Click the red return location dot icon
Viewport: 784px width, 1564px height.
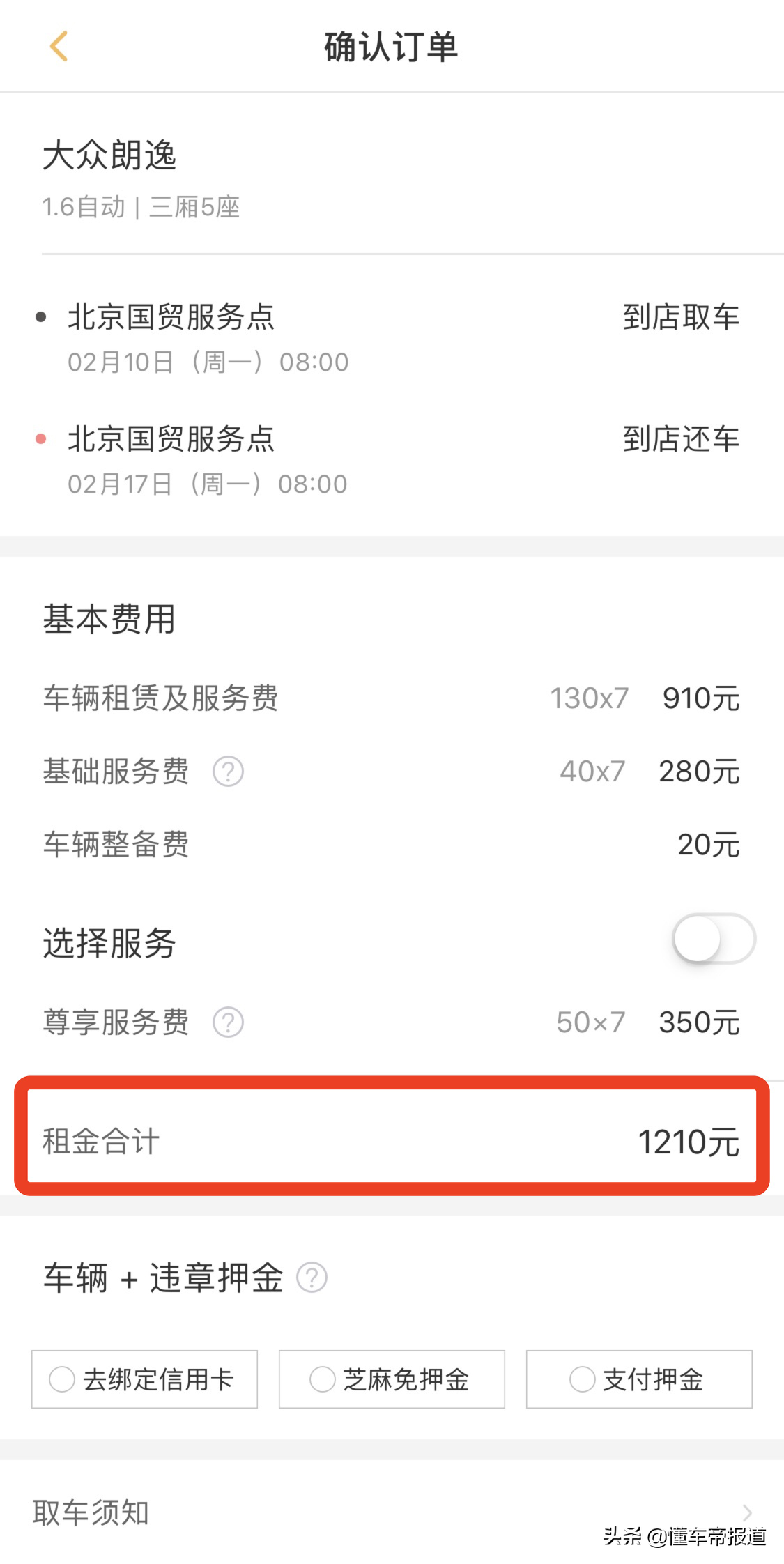[x=42, y=438]
